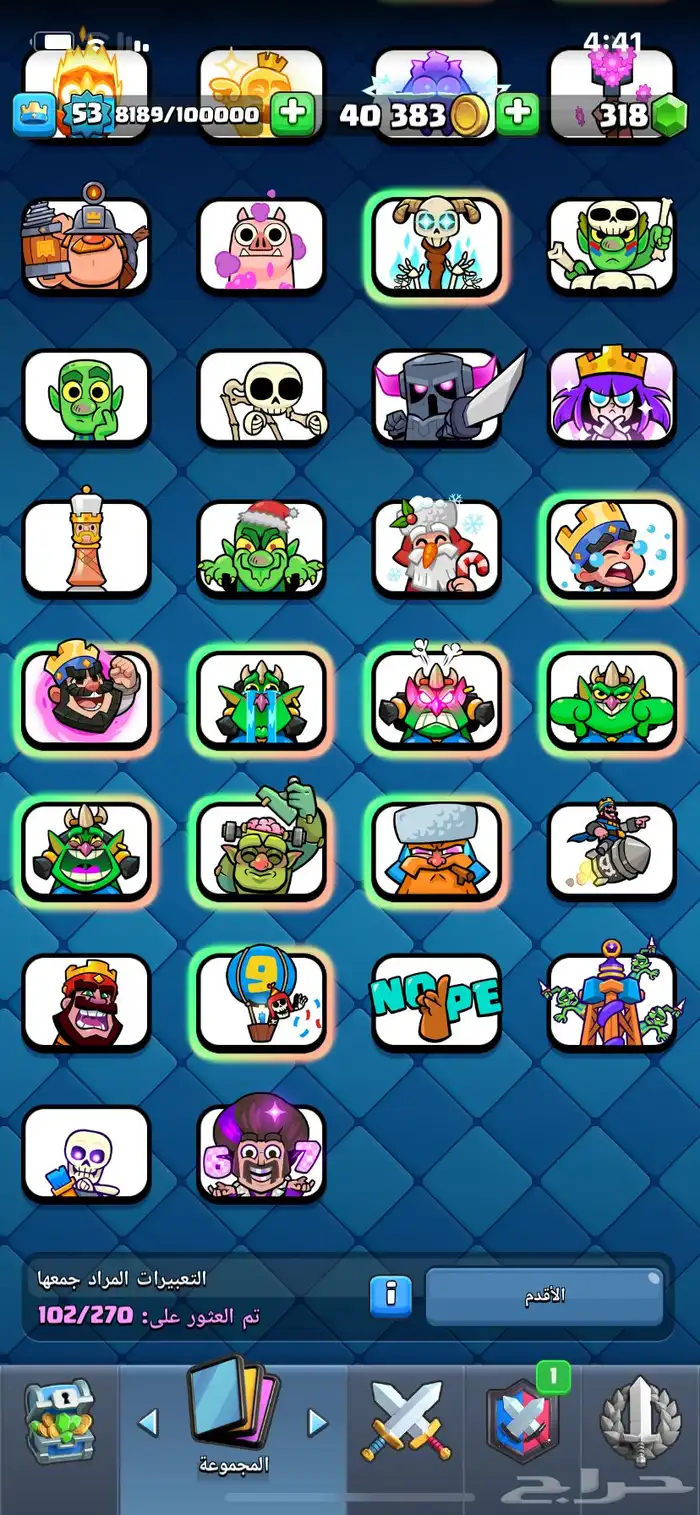Tap the plus button beside the experience bar
The image size is (700, 1515).
292,114
